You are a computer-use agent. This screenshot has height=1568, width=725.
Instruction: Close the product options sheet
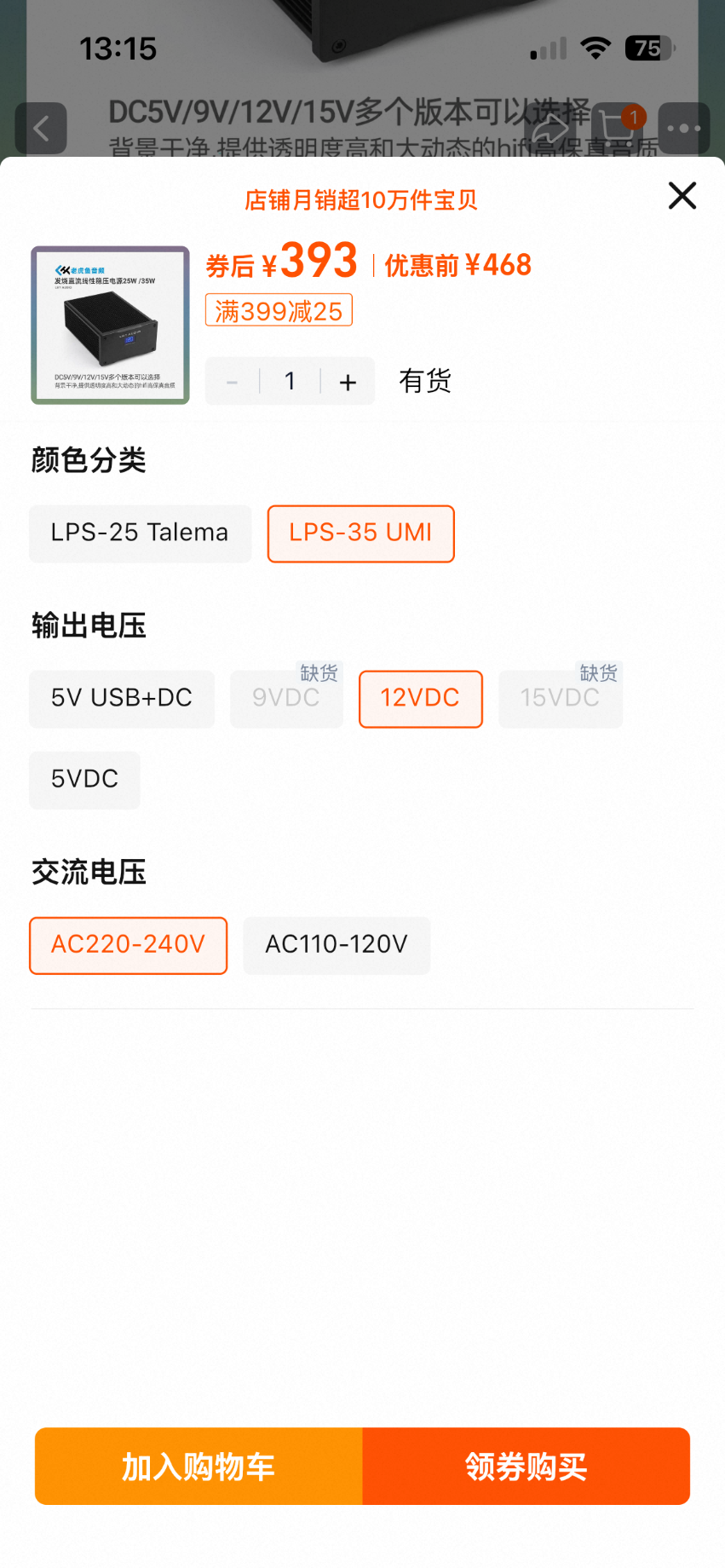pos(682,196)
